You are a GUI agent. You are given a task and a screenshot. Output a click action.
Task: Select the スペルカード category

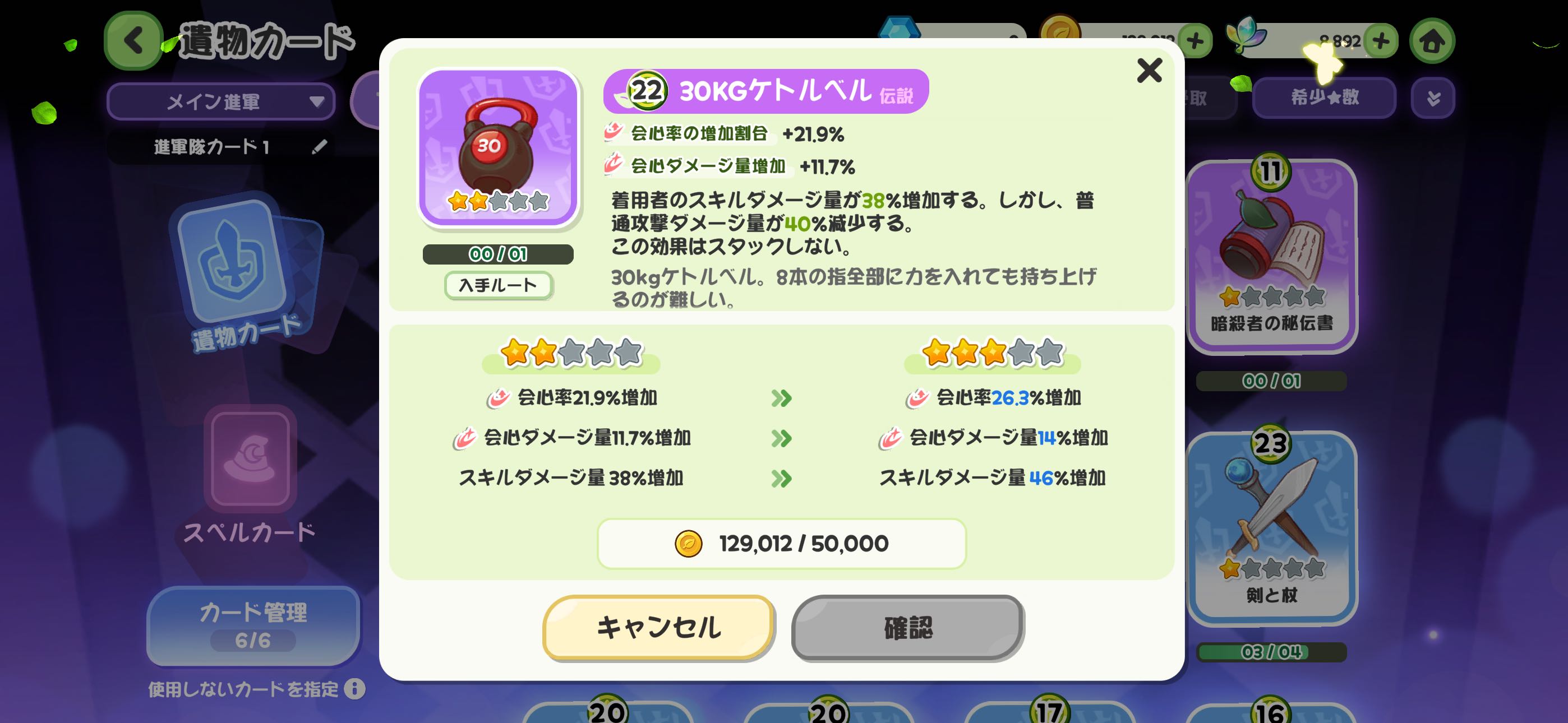250,475
